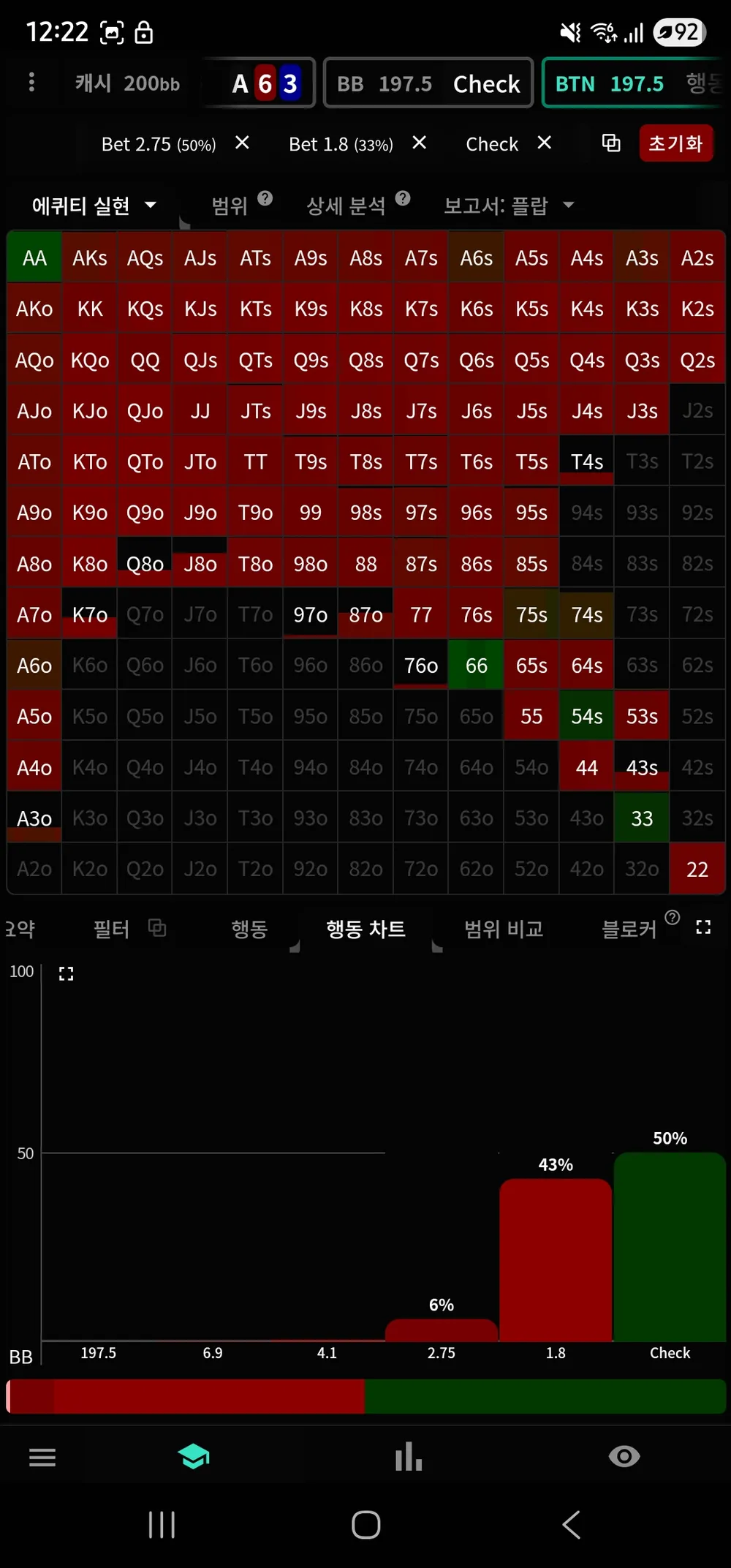
Task: Open the A 6 3 board selector
Action: click(x=265, y=83)
